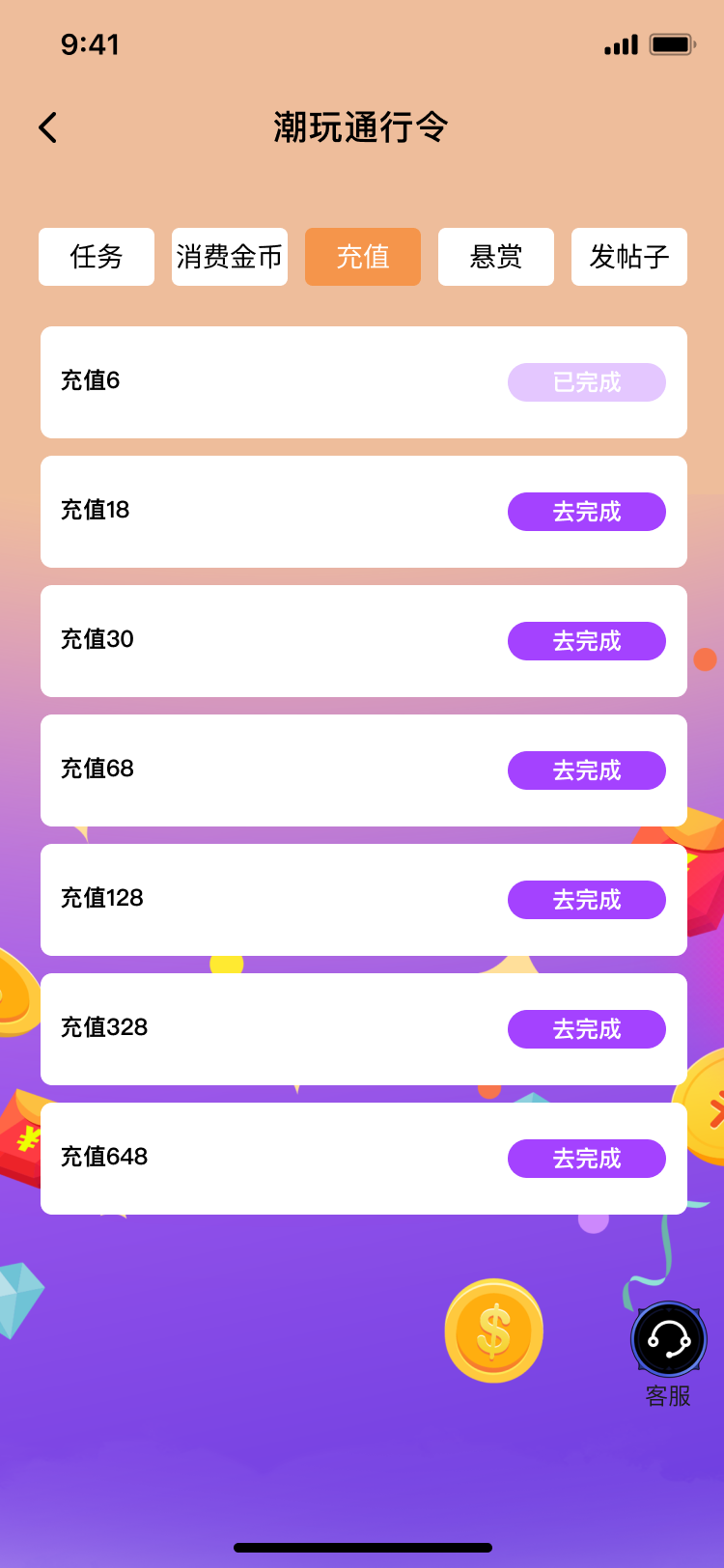The width and height of the screenshot is (724, 1568).
Task: Tap 去完成 for the 充值328 task
Action: point(587,1029)
